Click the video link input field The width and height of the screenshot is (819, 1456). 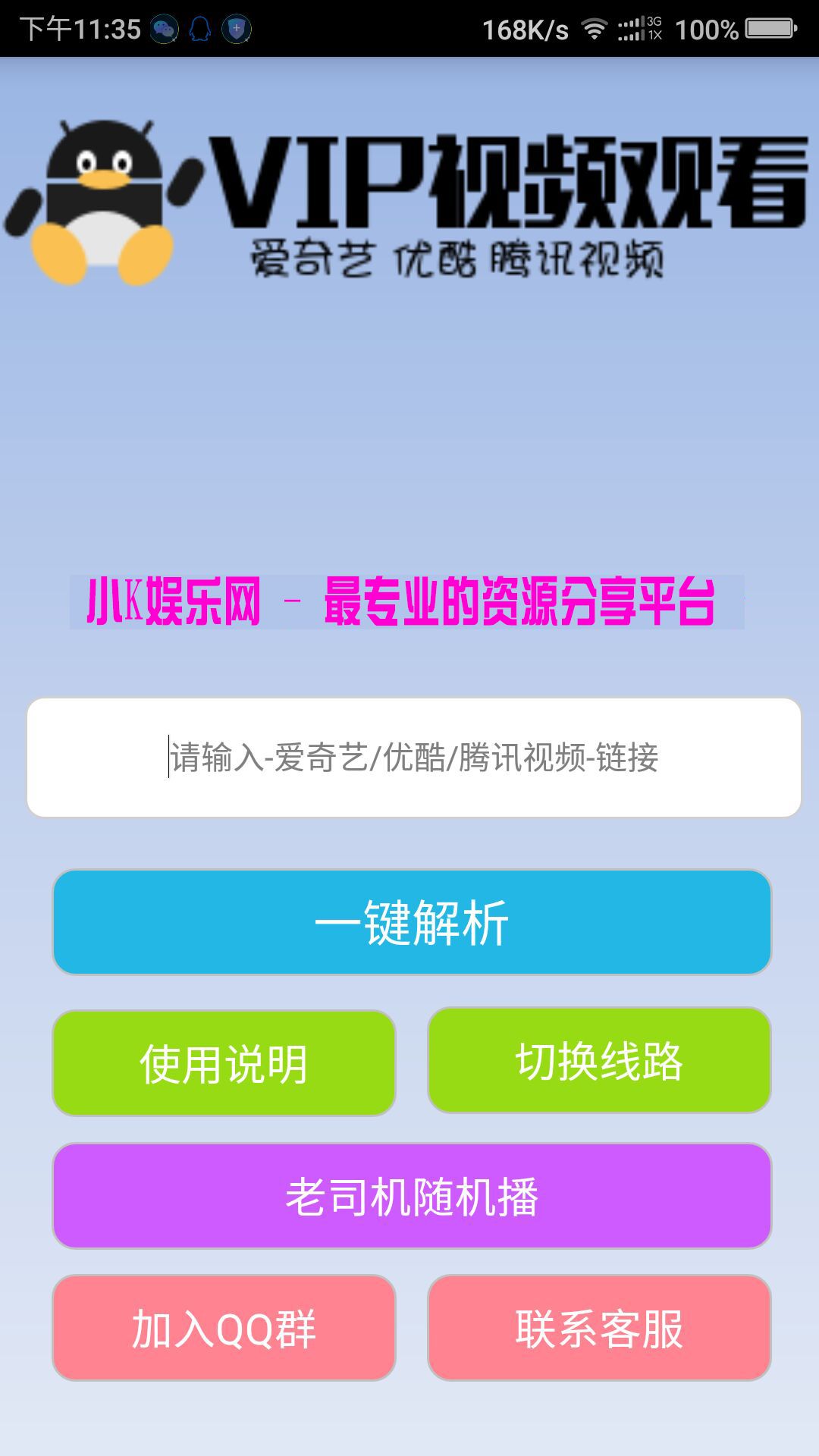409,758
